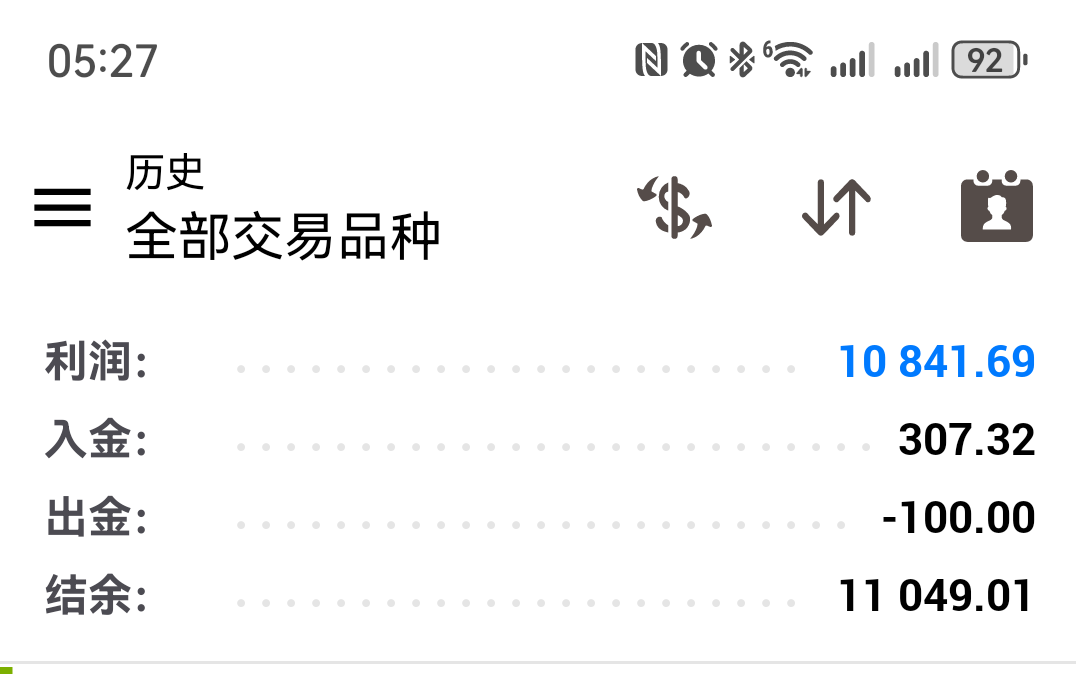
Task: Open the hamburger drawer menu
Action: pos(62,208)
